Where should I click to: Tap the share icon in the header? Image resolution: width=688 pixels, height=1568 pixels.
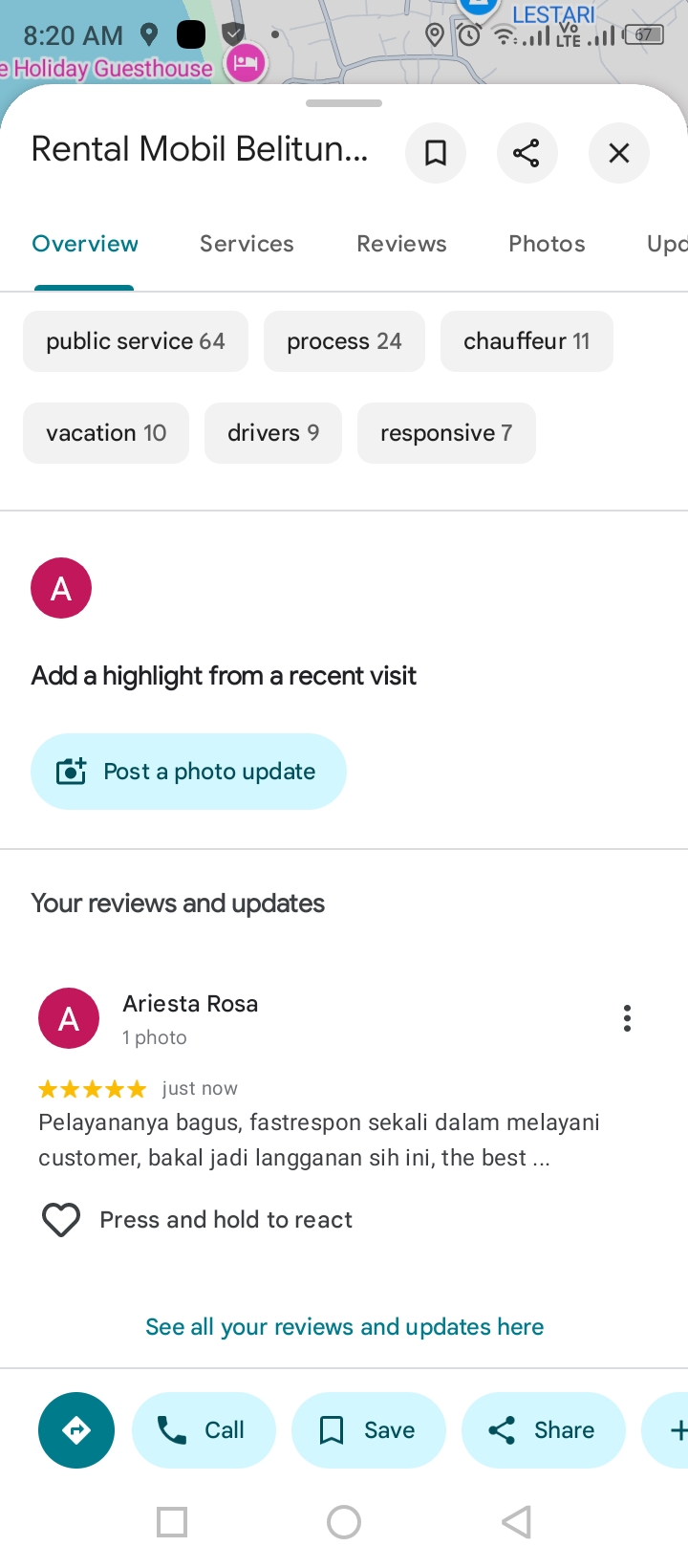pyautogui.click(x=527, y=153)
